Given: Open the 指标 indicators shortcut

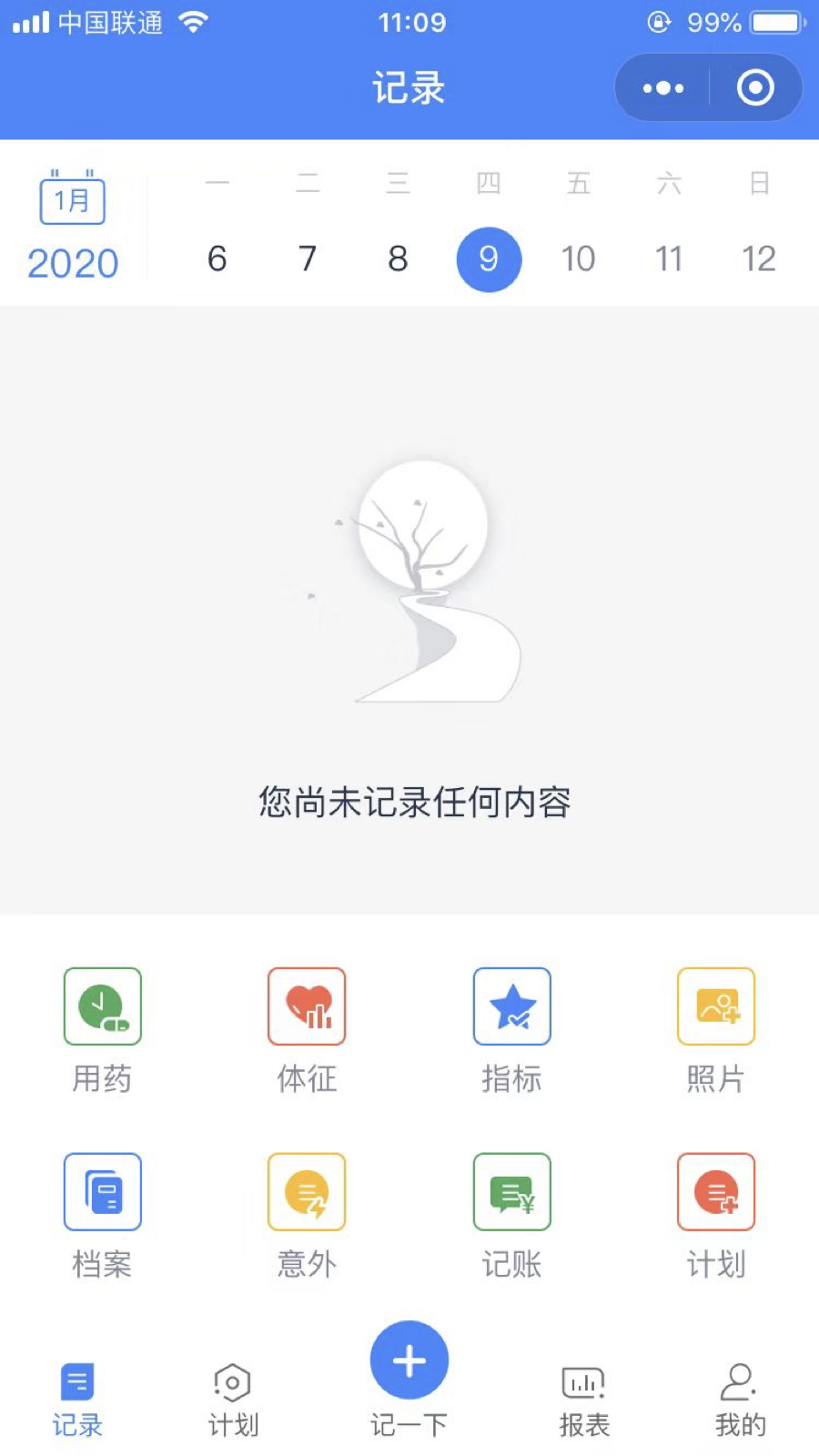Looking at the screenshot, I should click(x=511, y=1029).
